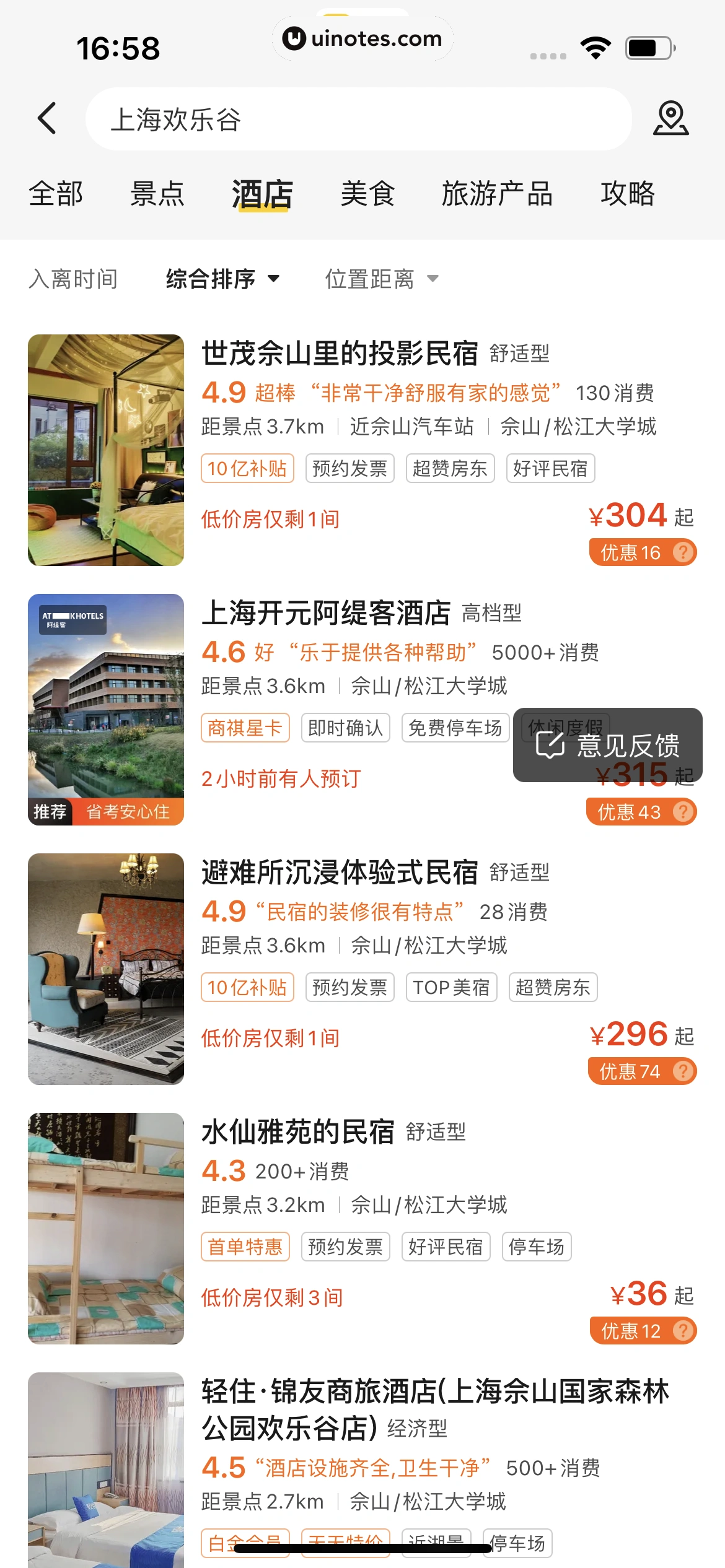This screenshot has width=725, height=1568.
Task: View 避难所沉浸体验式民宿 details
Action: pyautogui.click(x=340, y=873)
